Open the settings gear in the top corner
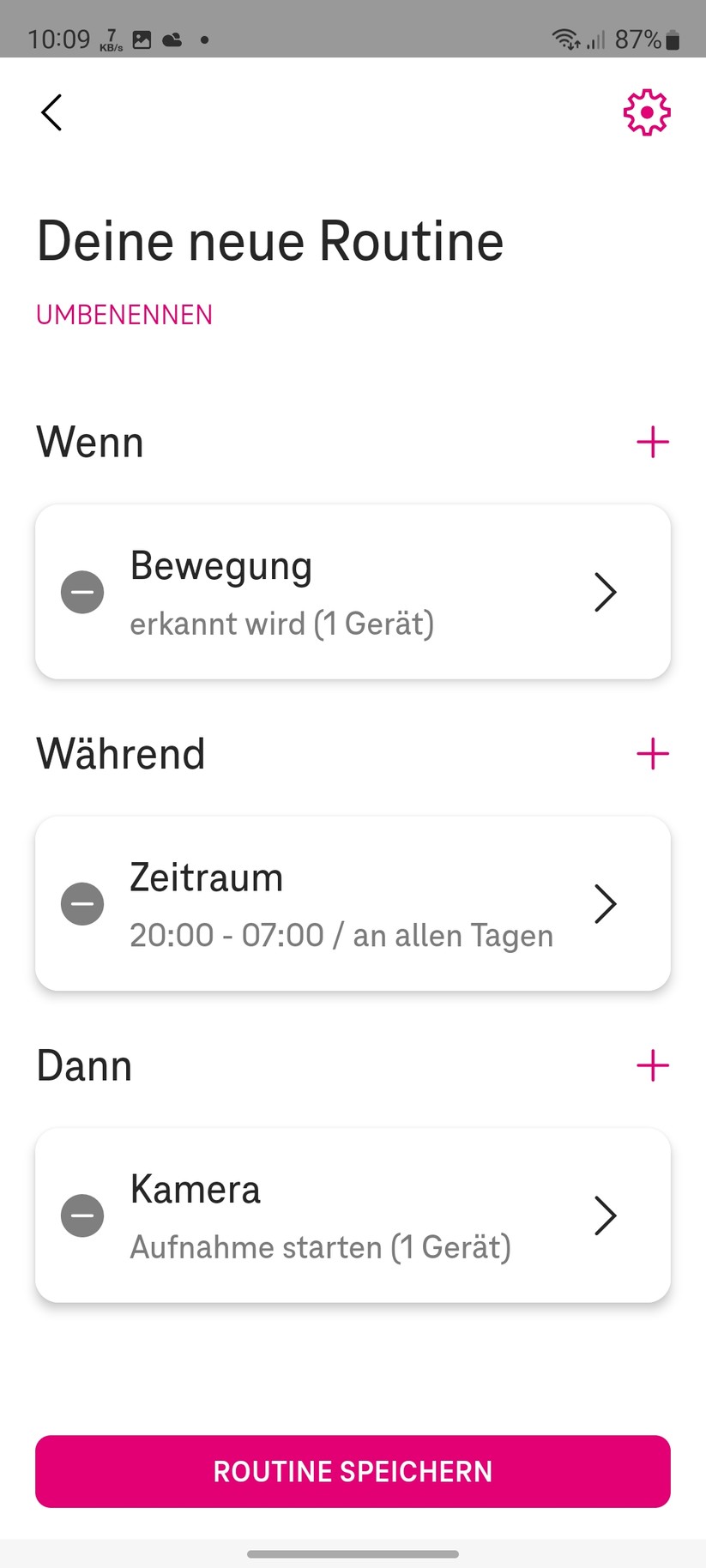The height and width of the screenshot is (1568, 706). [647, 112]
